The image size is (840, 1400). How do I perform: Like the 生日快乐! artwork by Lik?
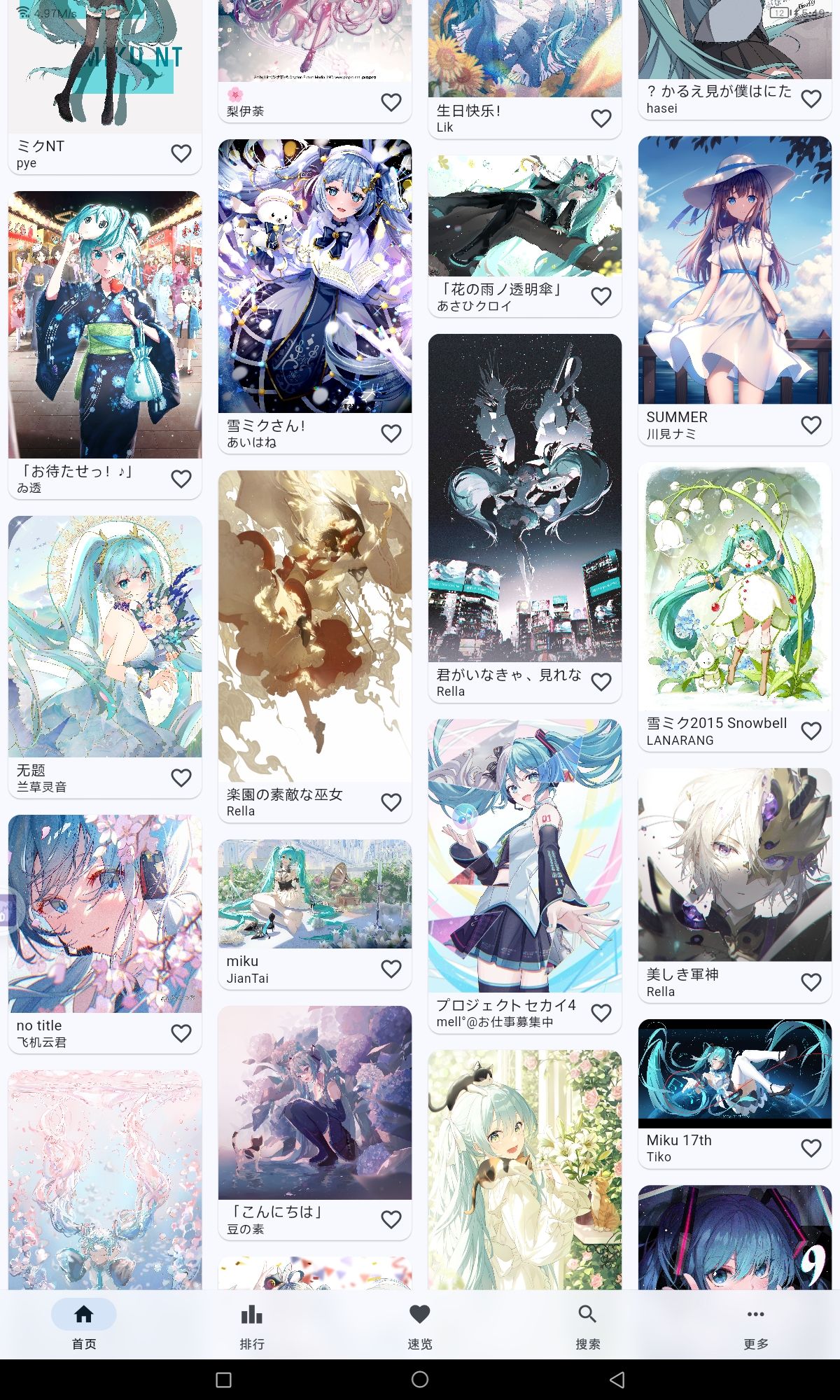coord(601,118)
